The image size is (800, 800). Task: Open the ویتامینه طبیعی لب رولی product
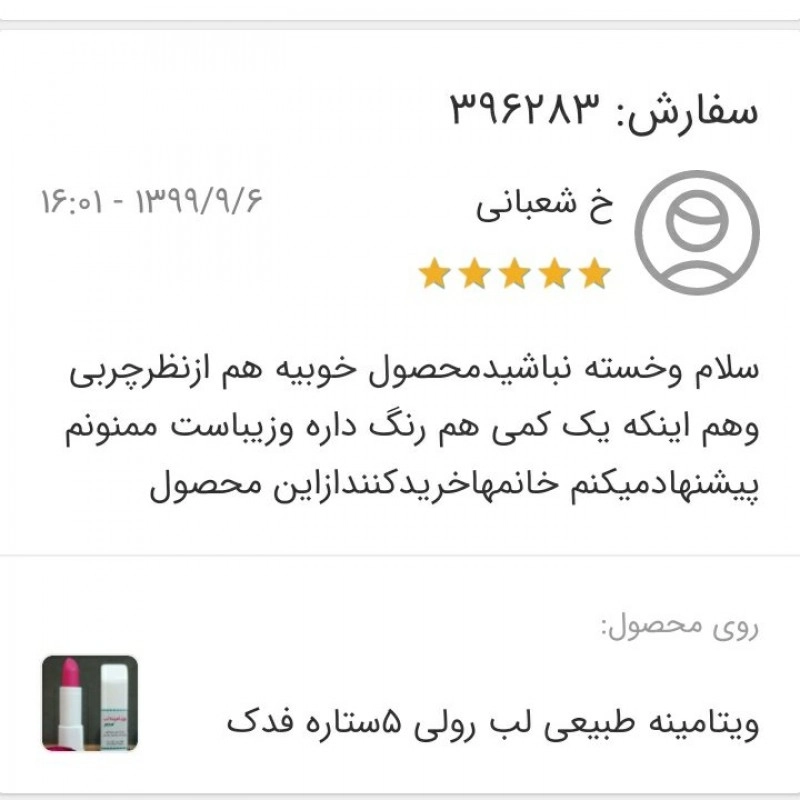[492, 720]
